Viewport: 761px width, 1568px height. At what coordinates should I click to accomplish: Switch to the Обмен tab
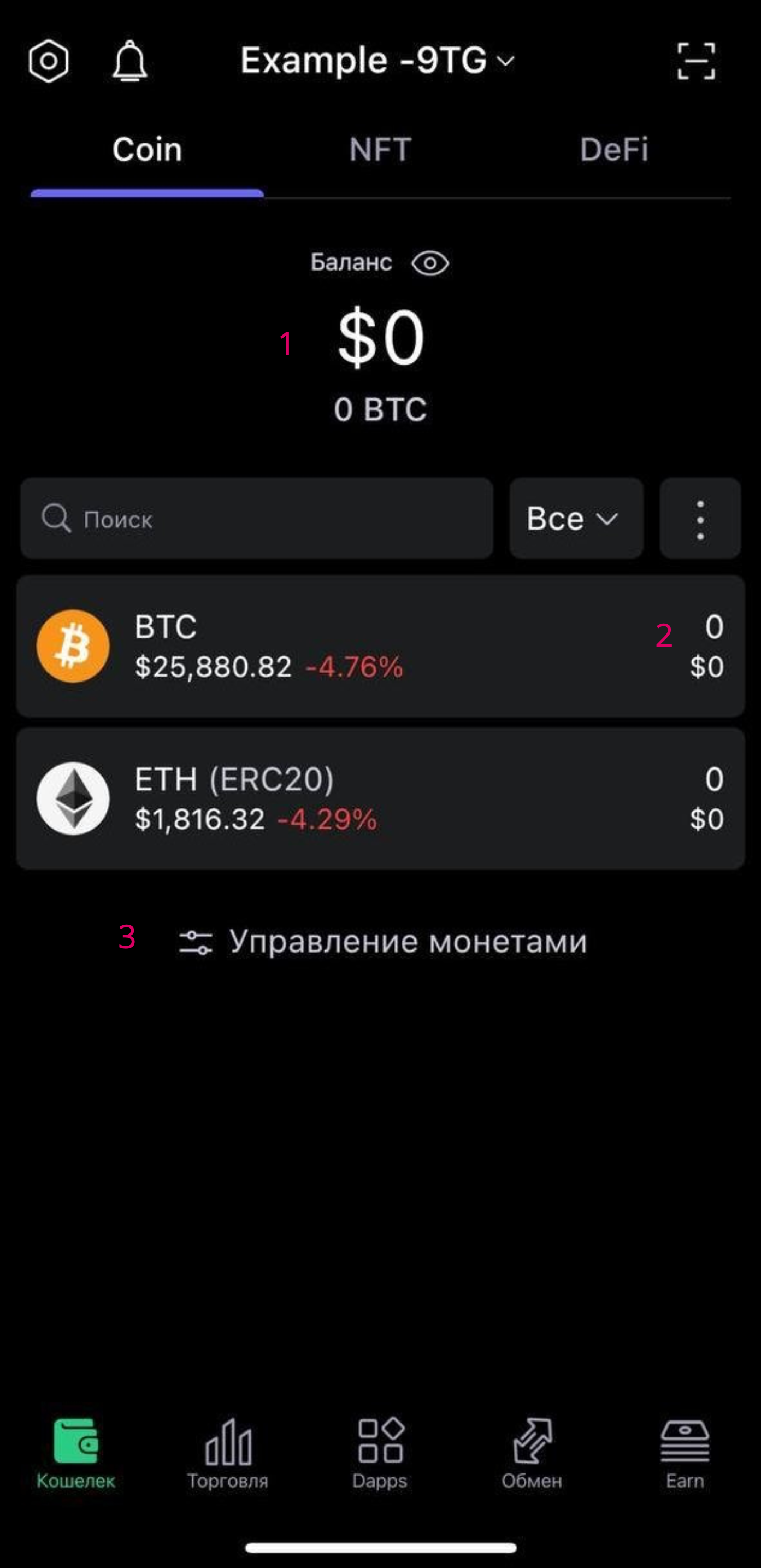tap(532, 1454)
